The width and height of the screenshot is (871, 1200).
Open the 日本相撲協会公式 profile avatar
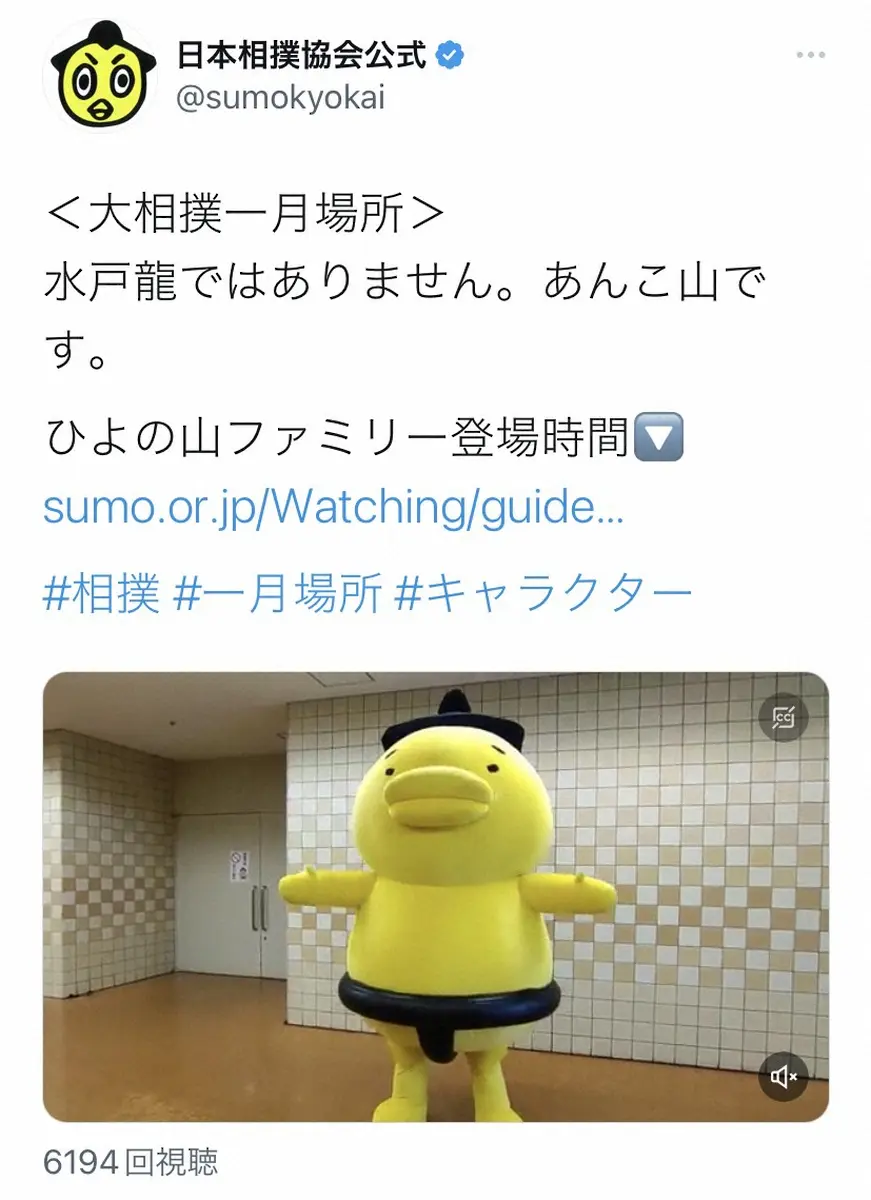tap(99, 76)
